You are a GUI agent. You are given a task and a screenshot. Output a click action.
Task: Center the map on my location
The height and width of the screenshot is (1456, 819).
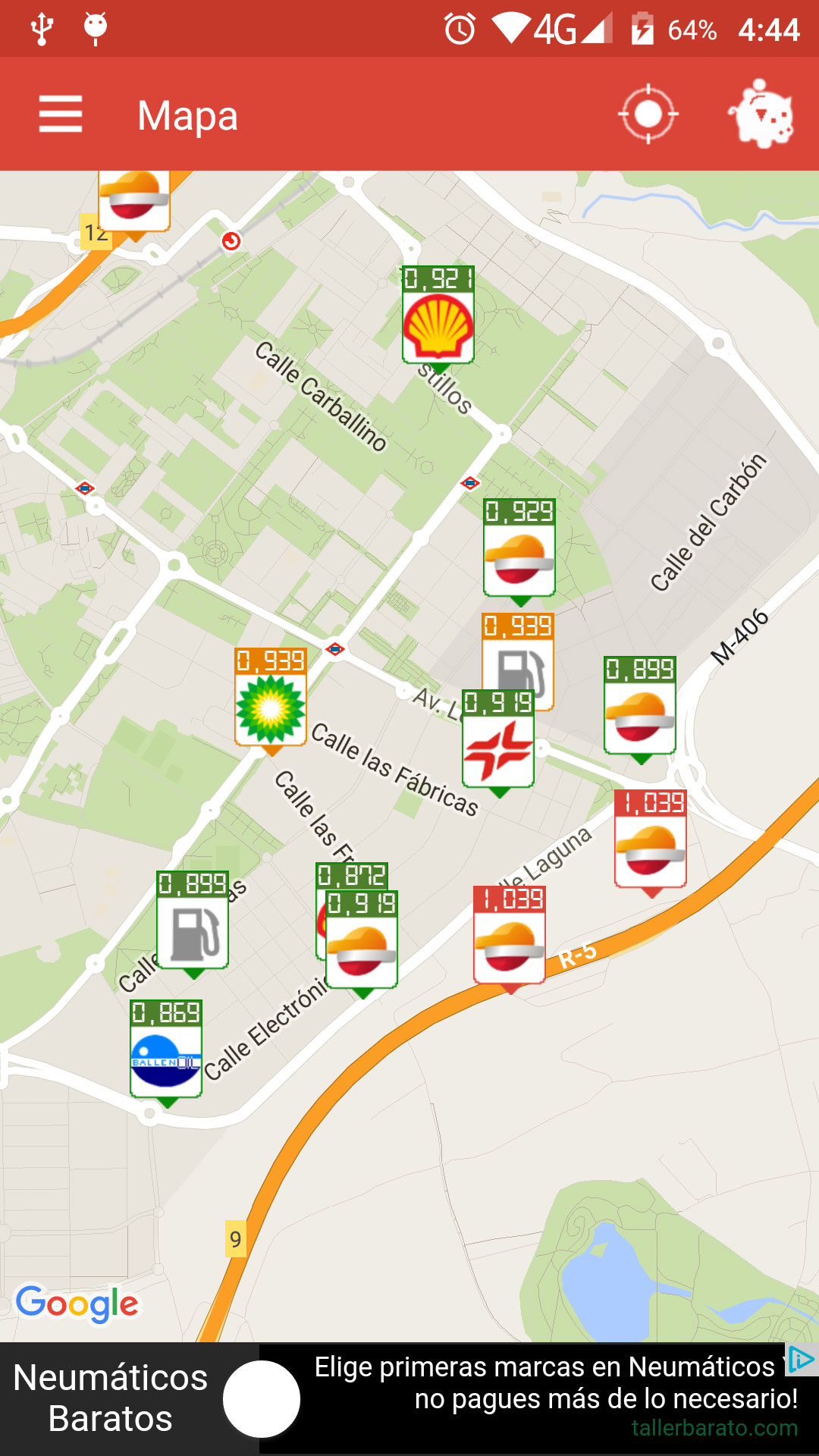(x=648, y=115)
